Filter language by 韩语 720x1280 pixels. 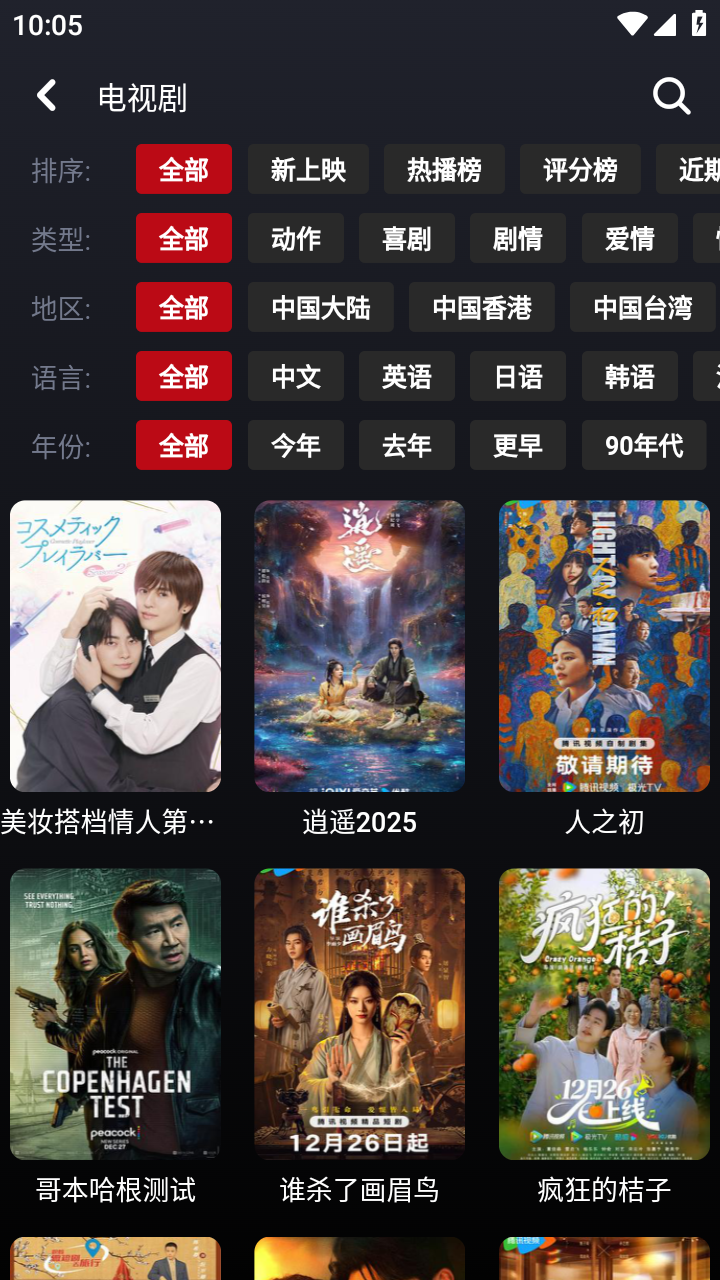tap(629, 376)
